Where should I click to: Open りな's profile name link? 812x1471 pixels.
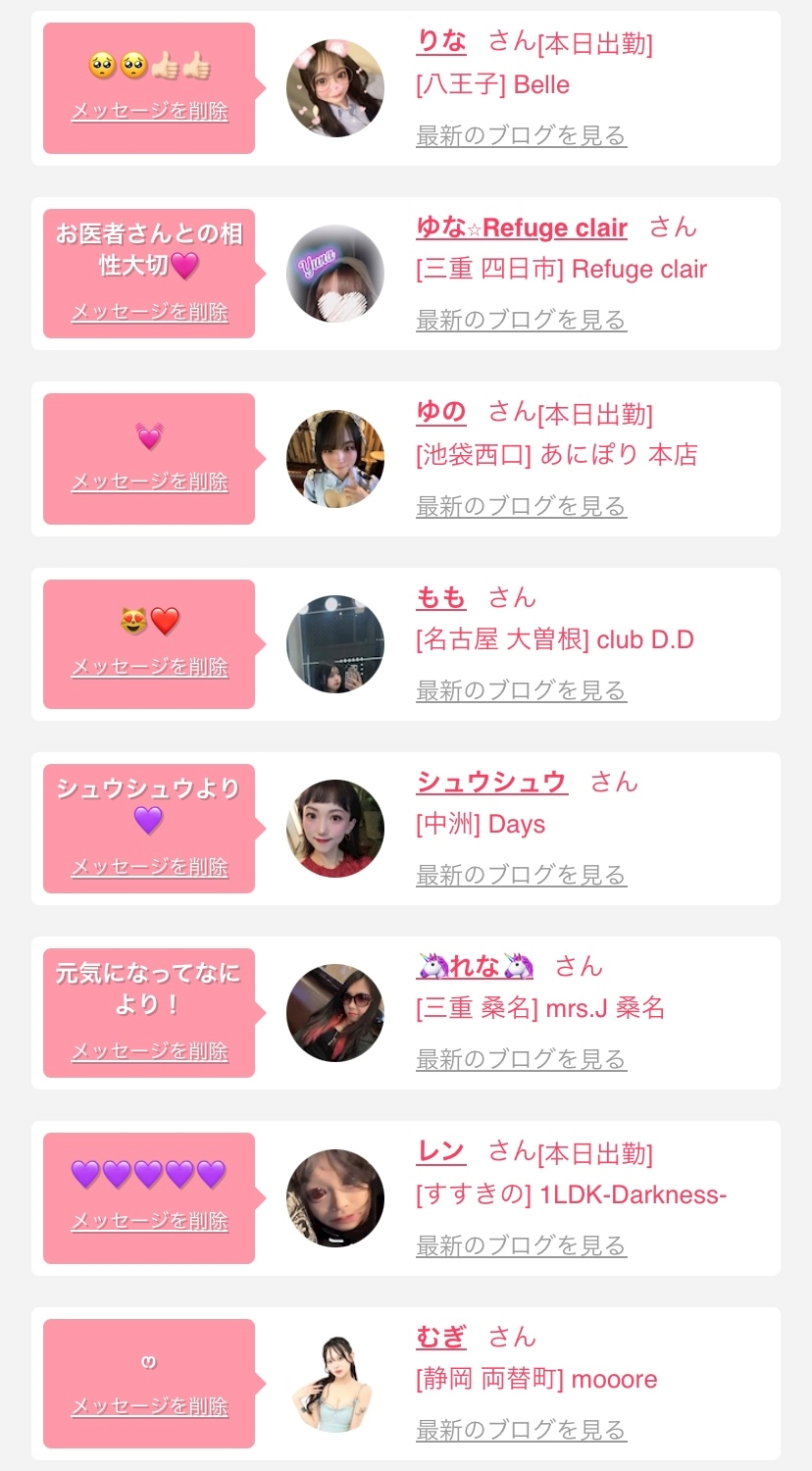(441, 41)
